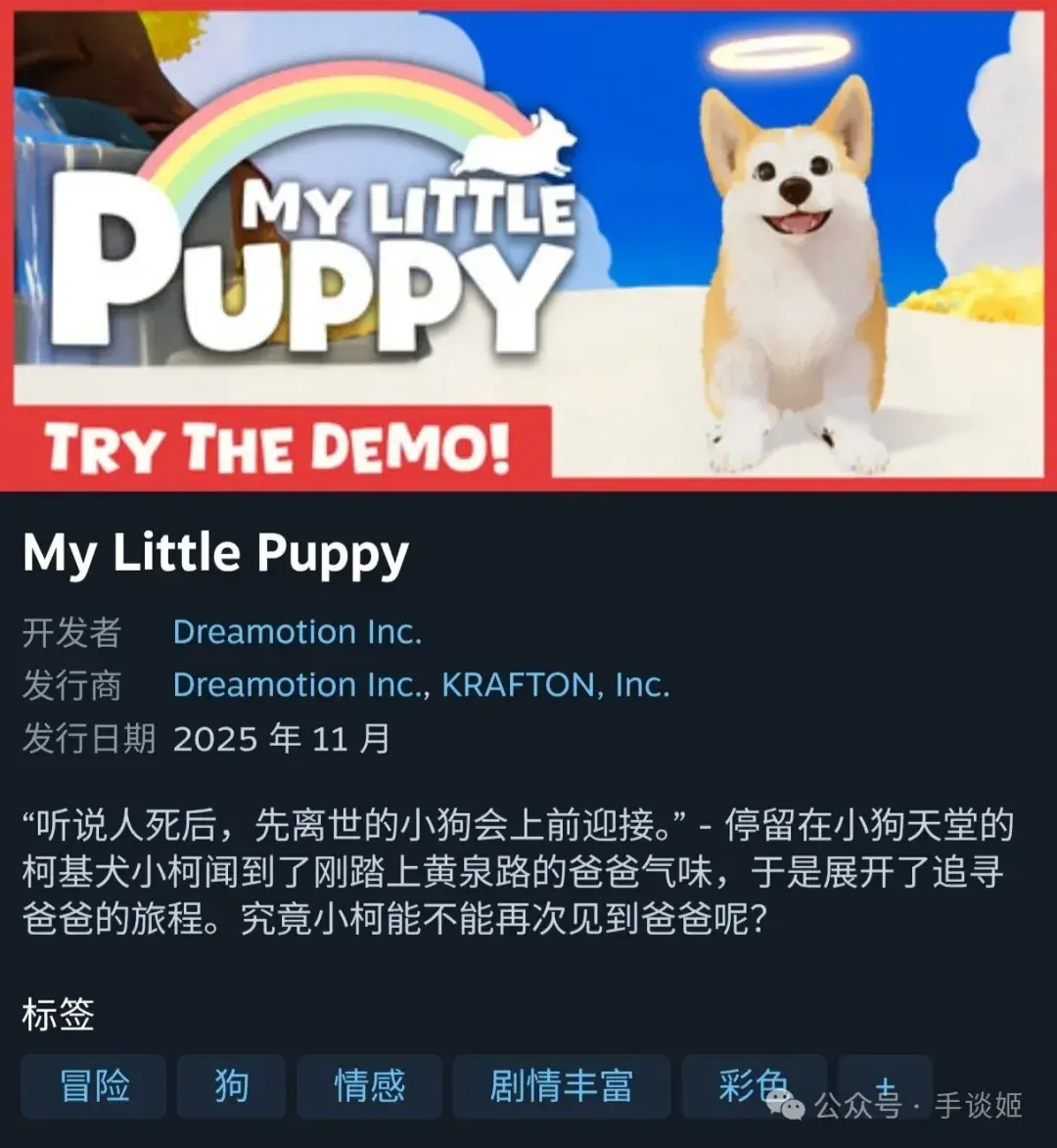Screen dimensions: 1057x1148
Task: Select the 冒险 tag chip
Action: (x=94, y=1085)
